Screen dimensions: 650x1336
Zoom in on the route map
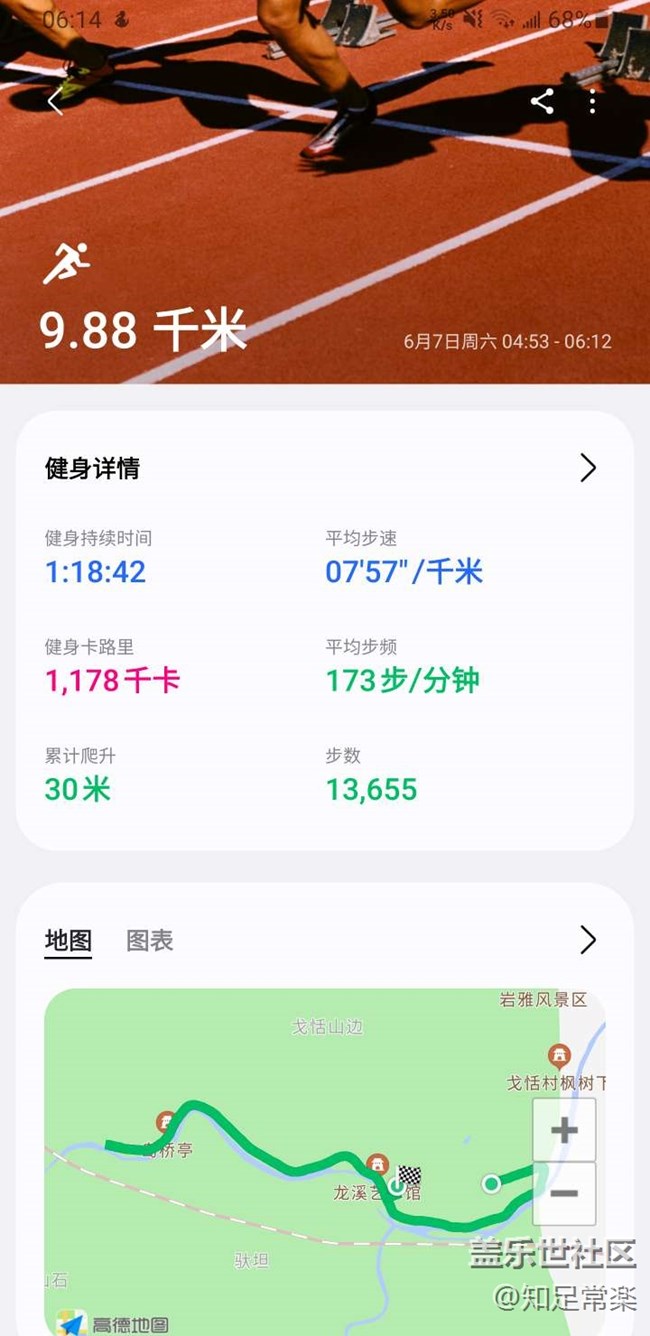point(564,1130)
